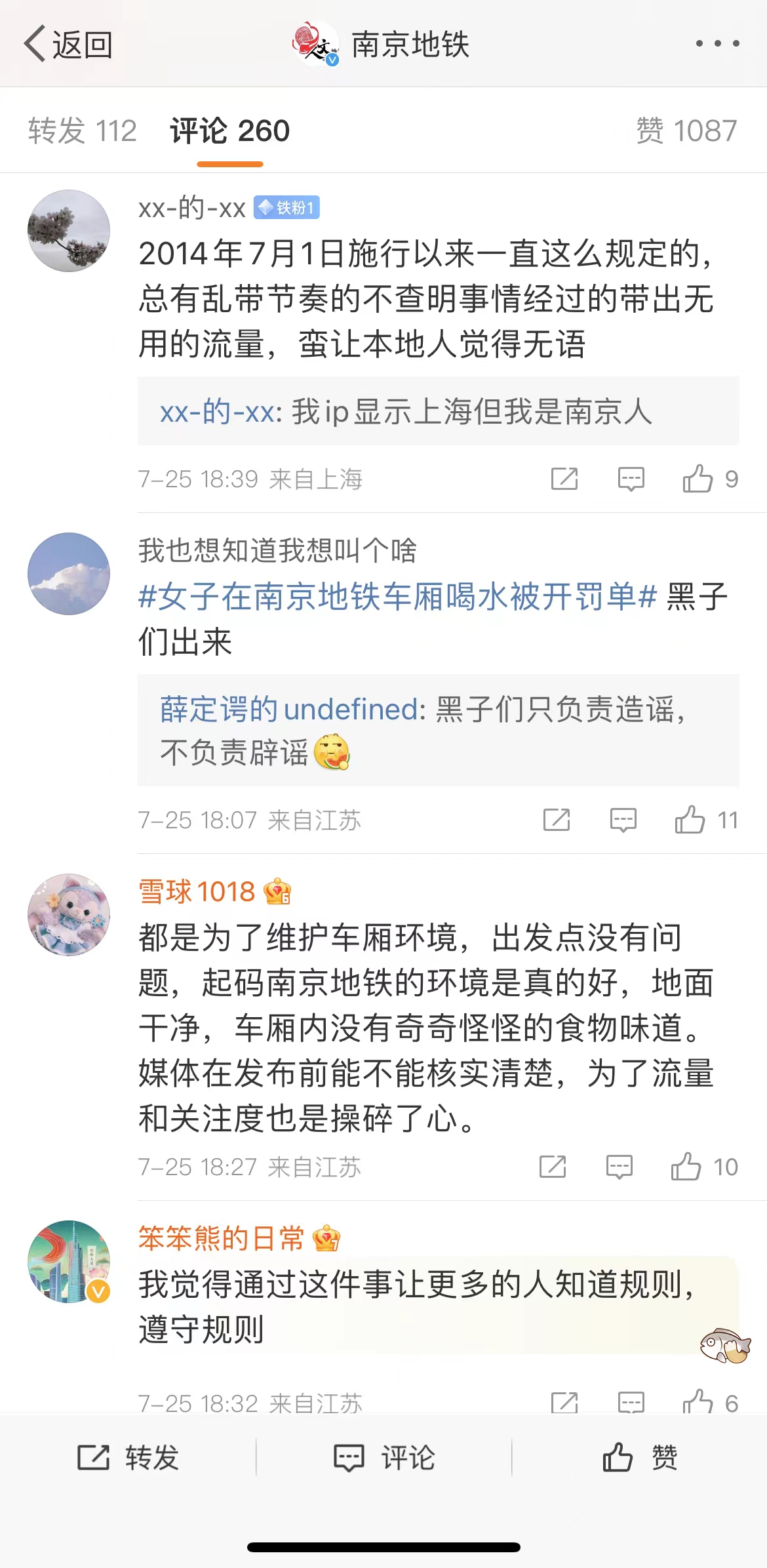Open 薛定谔的undefined profile link
Viewport: 767px width, 1568px height.
coord(288,710)
